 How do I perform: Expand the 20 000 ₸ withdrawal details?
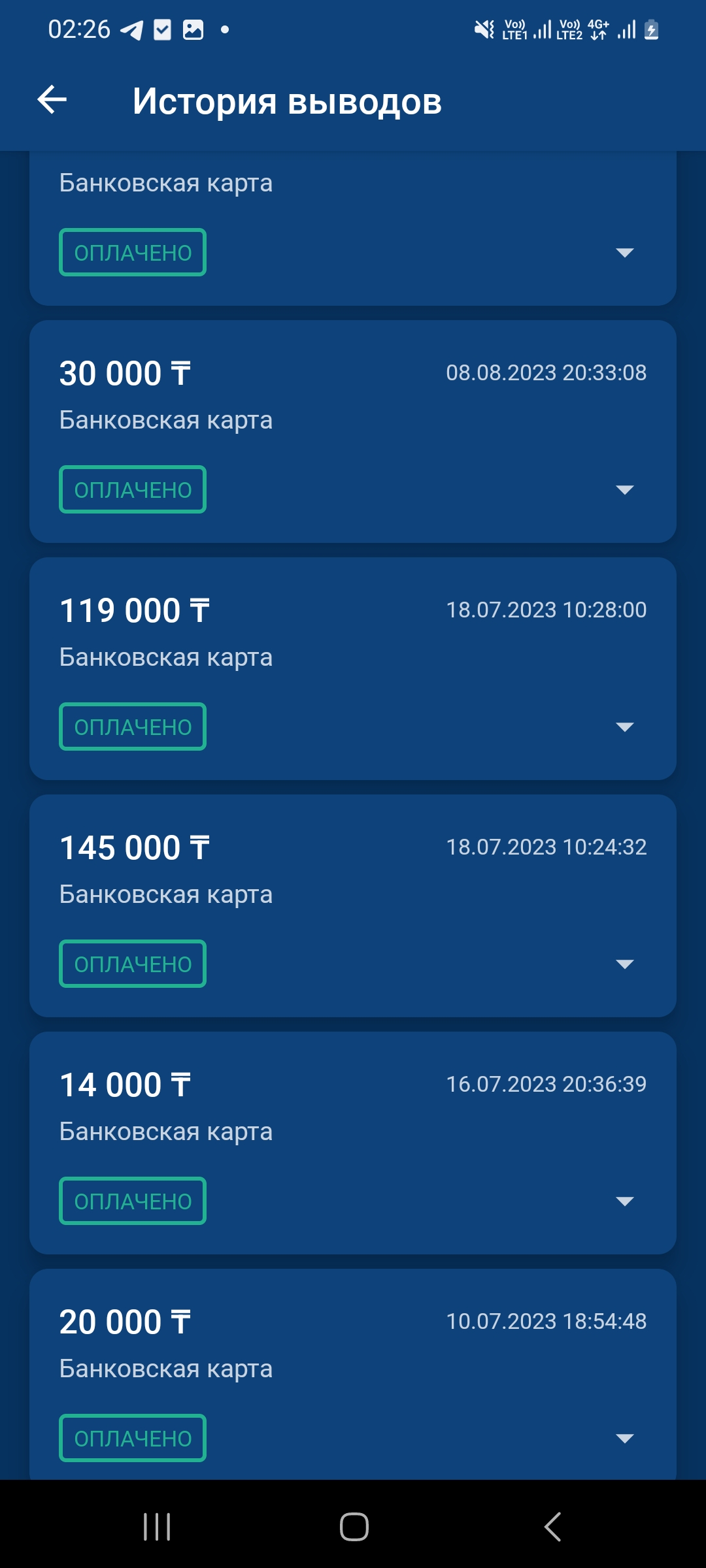[x=625, y=1439]
